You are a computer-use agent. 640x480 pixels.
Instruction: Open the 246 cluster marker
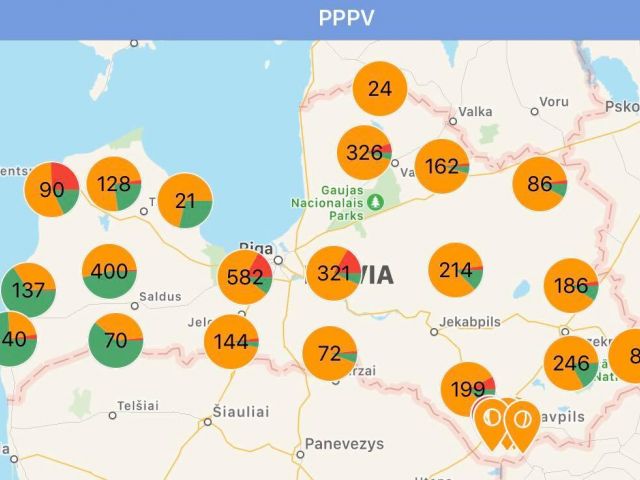click(571, 363)
